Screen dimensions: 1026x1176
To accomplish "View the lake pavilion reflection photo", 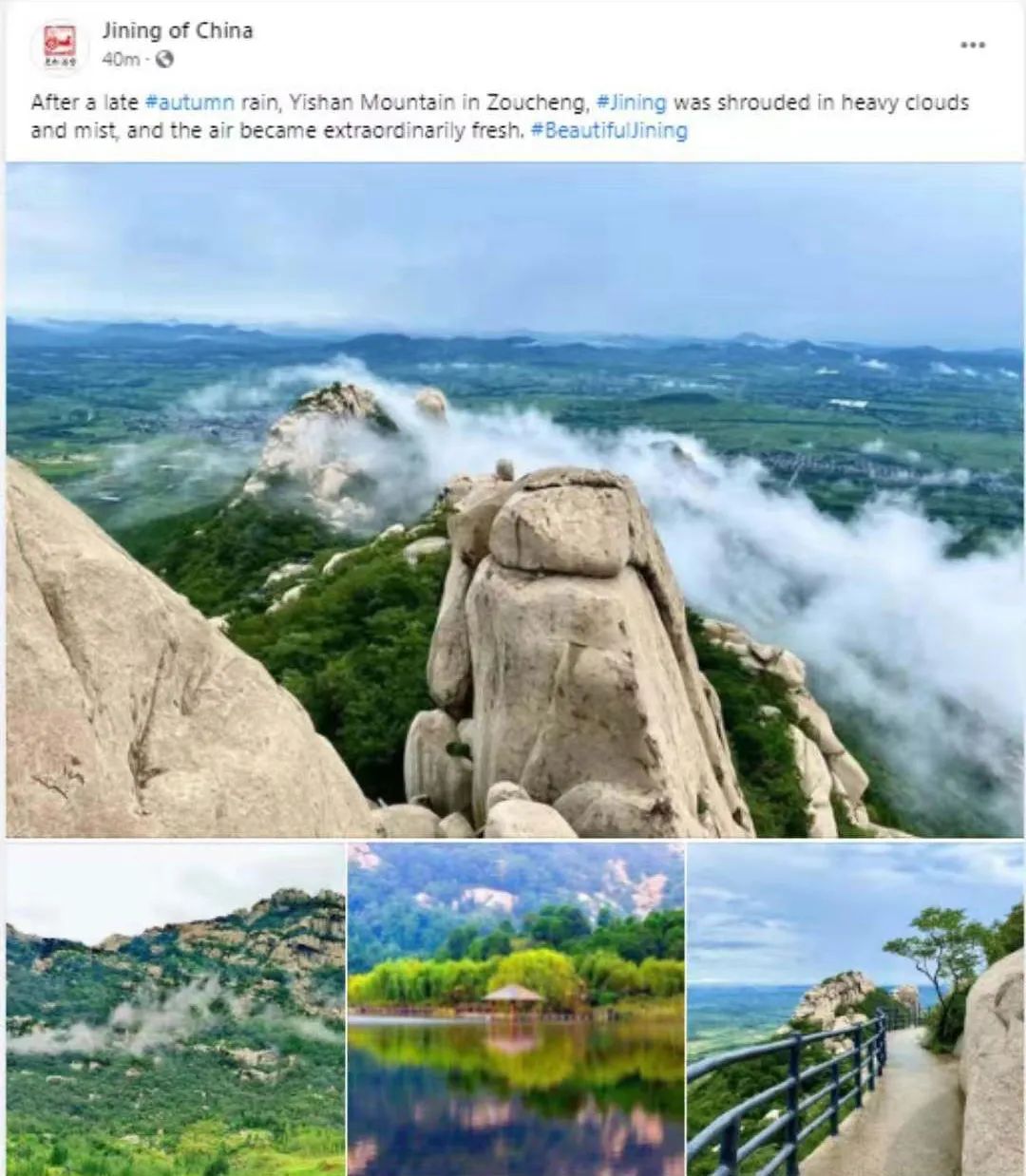I will point(516,1009).
